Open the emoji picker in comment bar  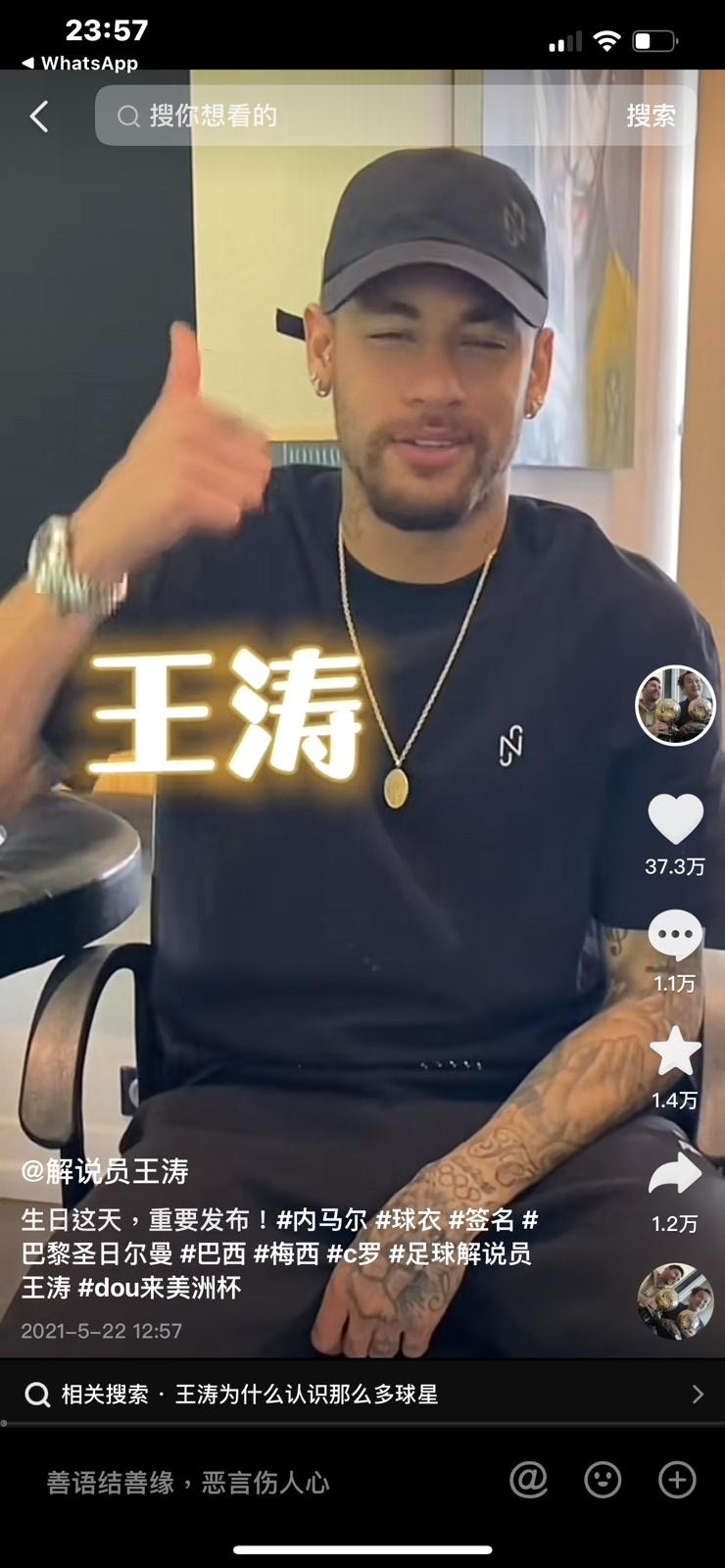point(603,1479)
